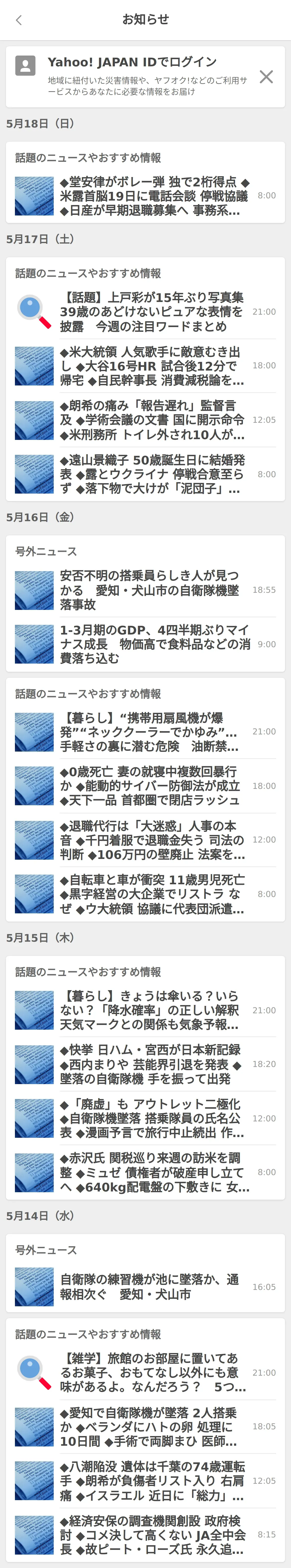
Task: Open Yahoo! JAPAN IDでログイン banner
Action: coord(134,76)
